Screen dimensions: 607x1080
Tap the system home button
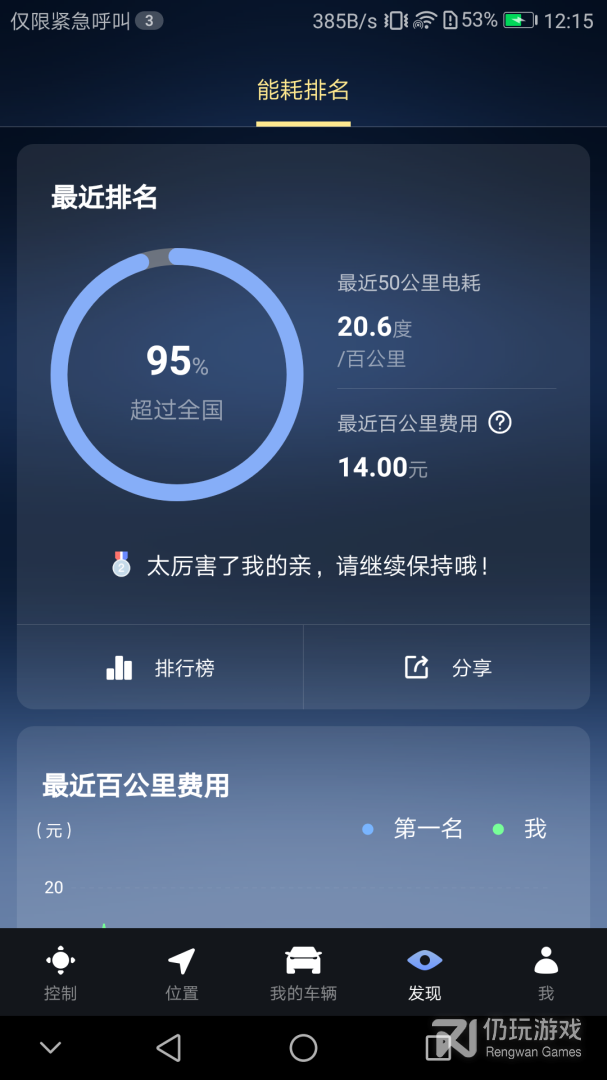(x=303, y=1048)
